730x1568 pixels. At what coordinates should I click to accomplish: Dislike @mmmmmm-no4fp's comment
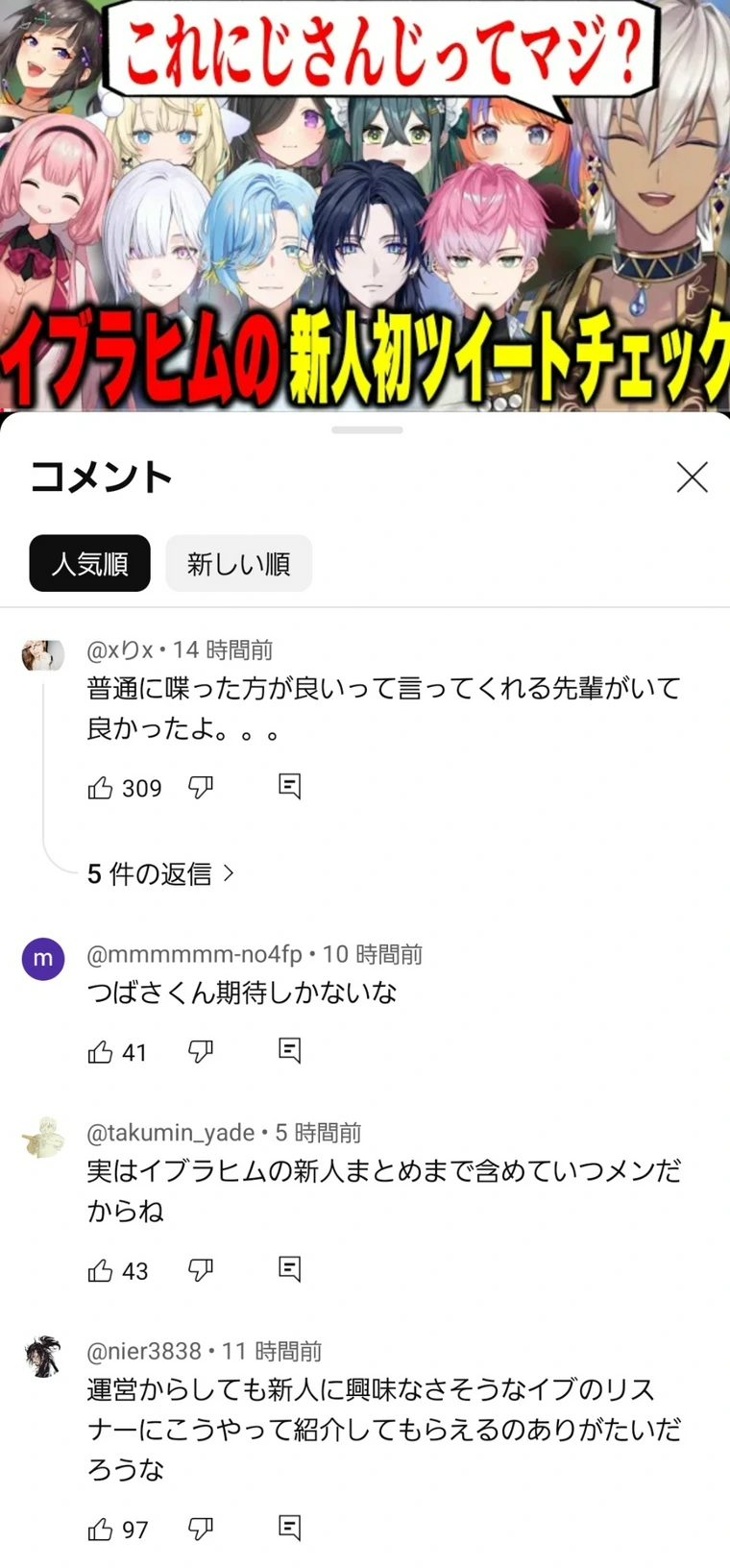tap(200, 1052)
